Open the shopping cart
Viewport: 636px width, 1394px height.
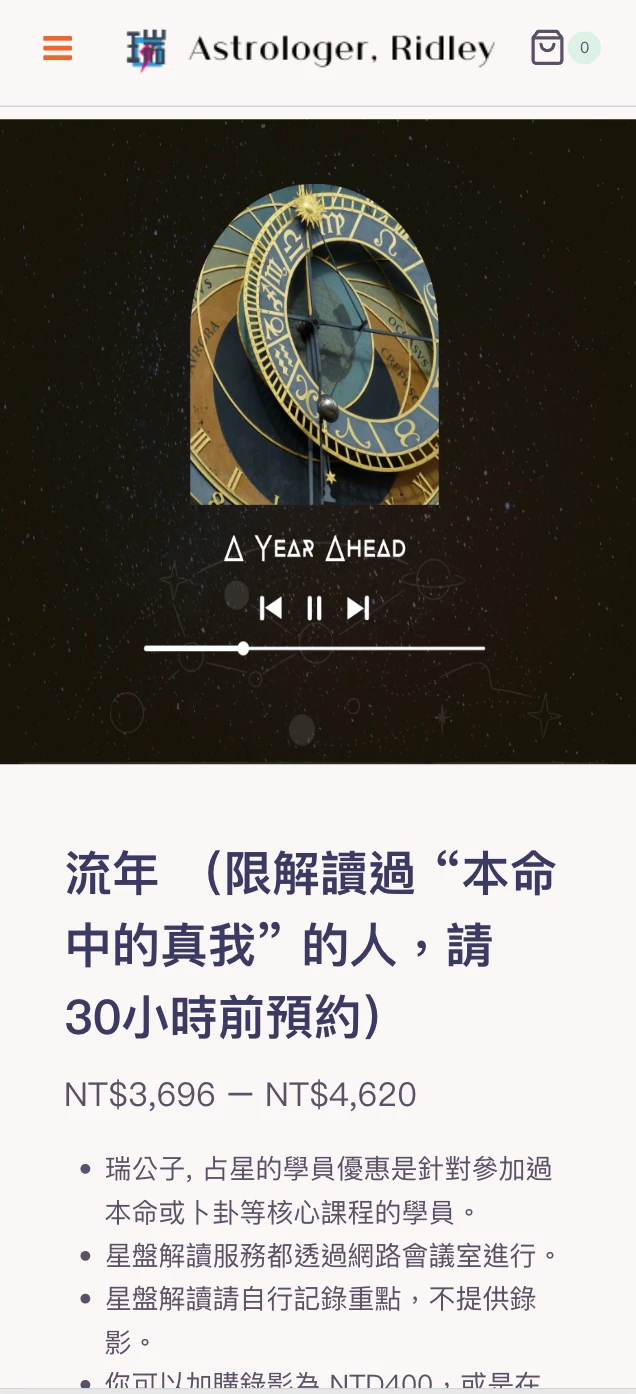point(548,48)
